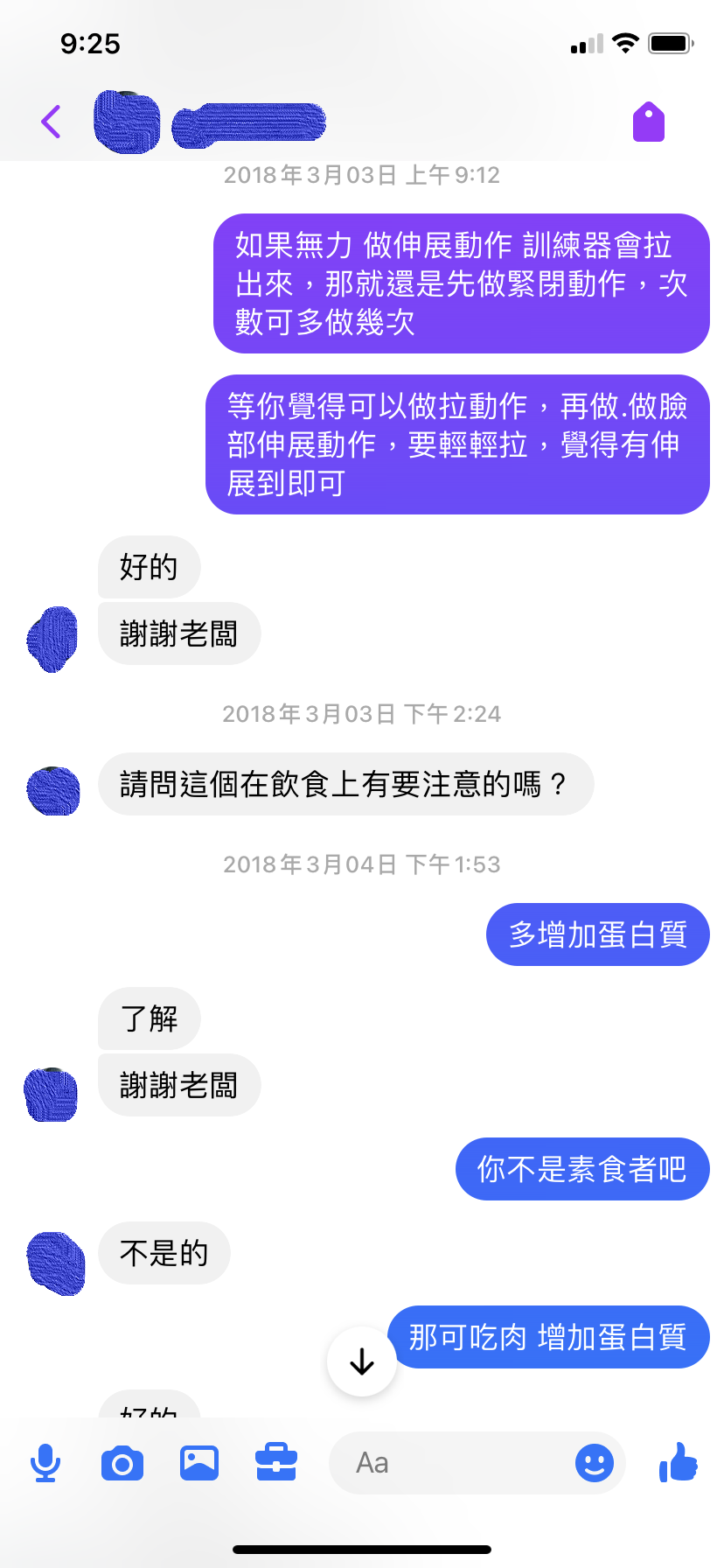Open the purple tag label icon

tap(649, 122)
